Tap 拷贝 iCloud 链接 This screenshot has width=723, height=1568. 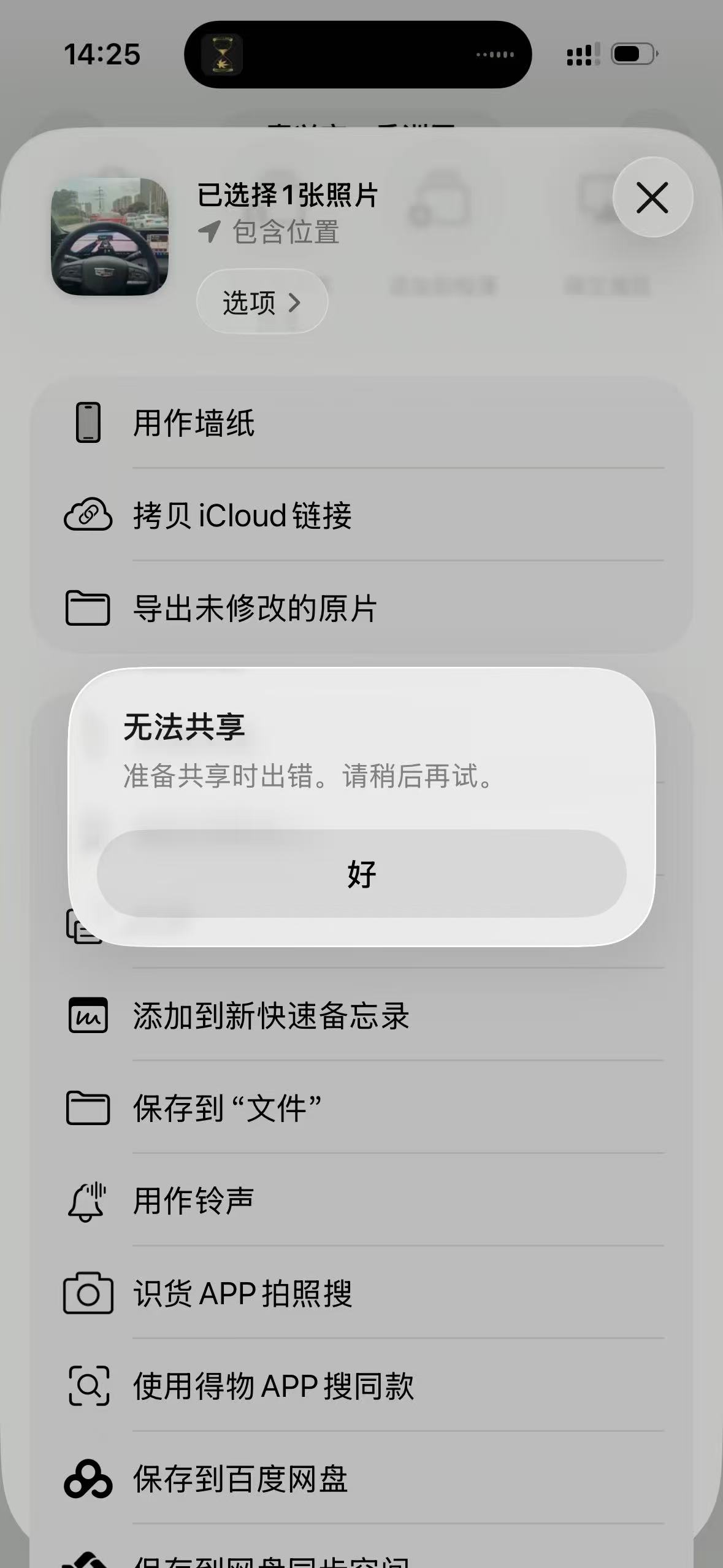(x=361, y=515)
